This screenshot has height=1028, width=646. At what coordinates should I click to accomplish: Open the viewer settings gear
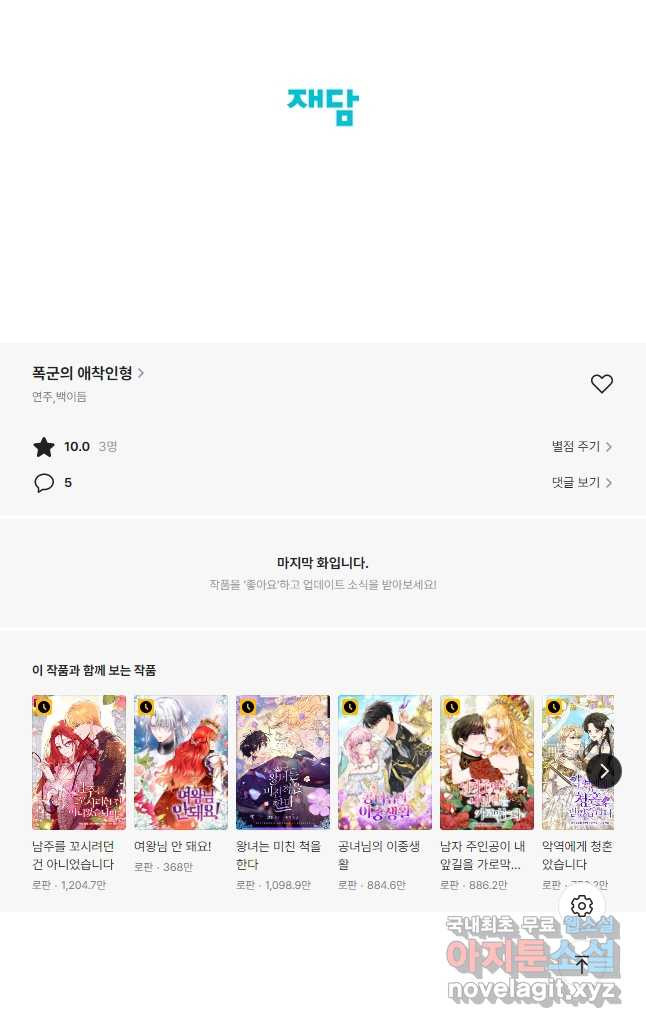(582, 906)
